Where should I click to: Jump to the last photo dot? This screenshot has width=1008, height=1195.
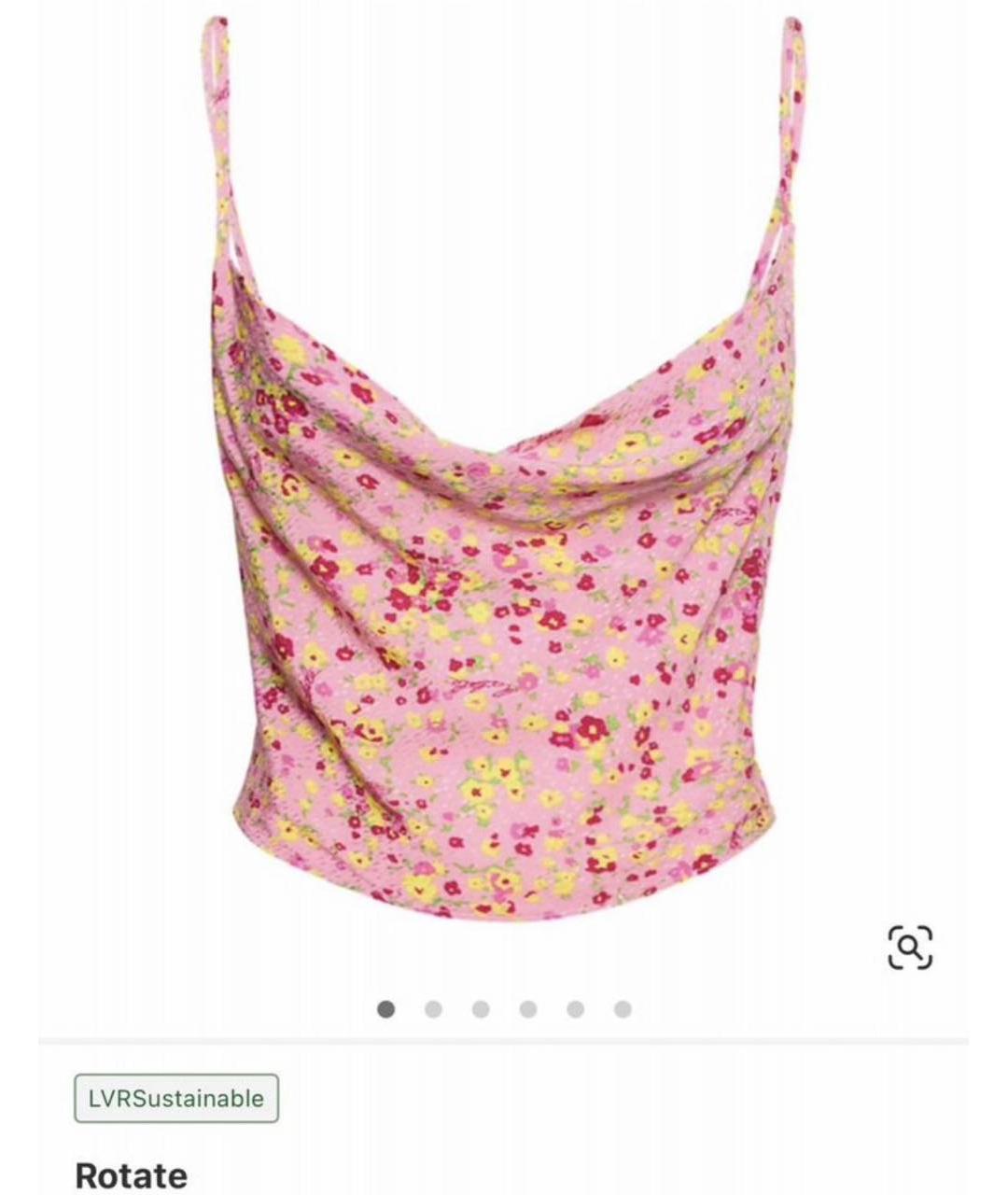(x=623, y=1009)
